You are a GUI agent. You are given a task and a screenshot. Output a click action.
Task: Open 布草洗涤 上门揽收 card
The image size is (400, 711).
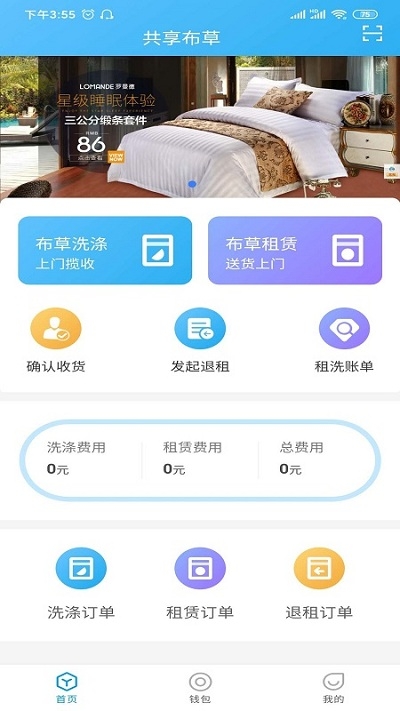click(x=105, y=250)
